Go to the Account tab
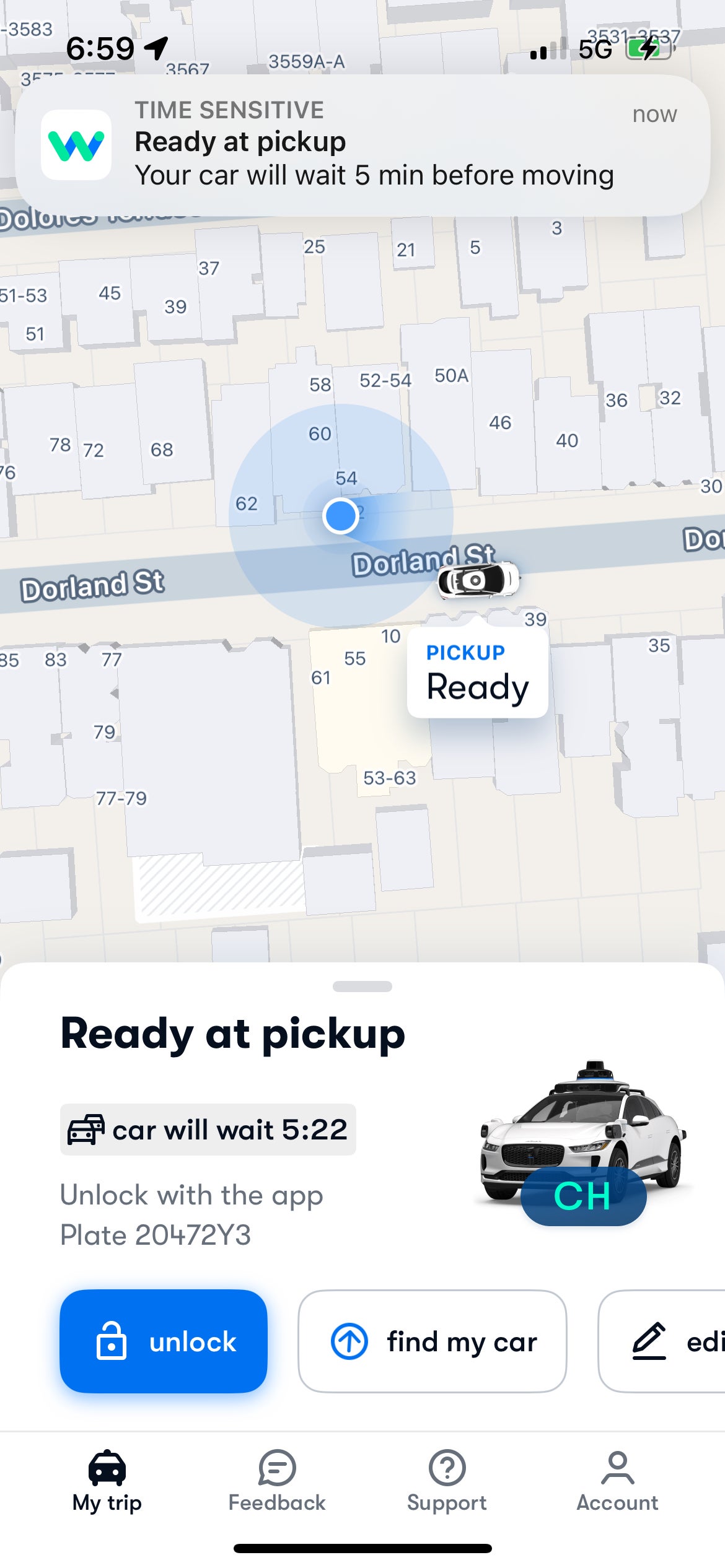 click(617, 1481)
